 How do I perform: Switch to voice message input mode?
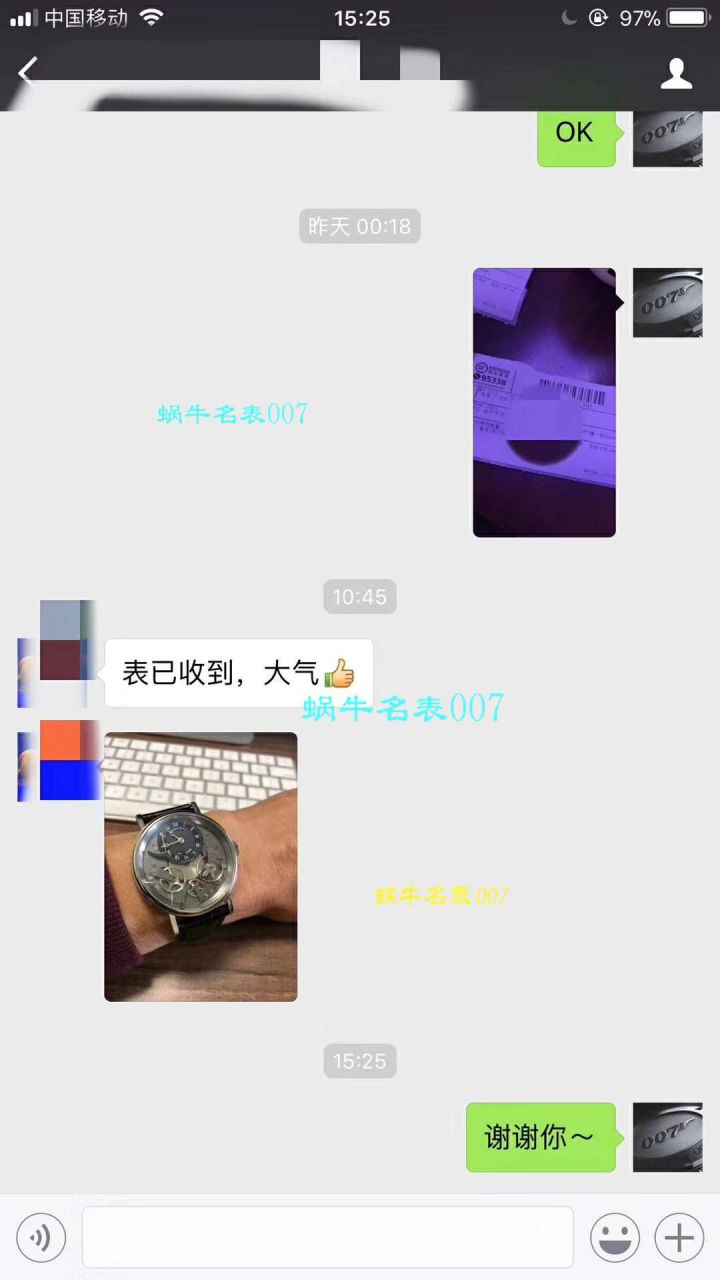pos(41,1238)
